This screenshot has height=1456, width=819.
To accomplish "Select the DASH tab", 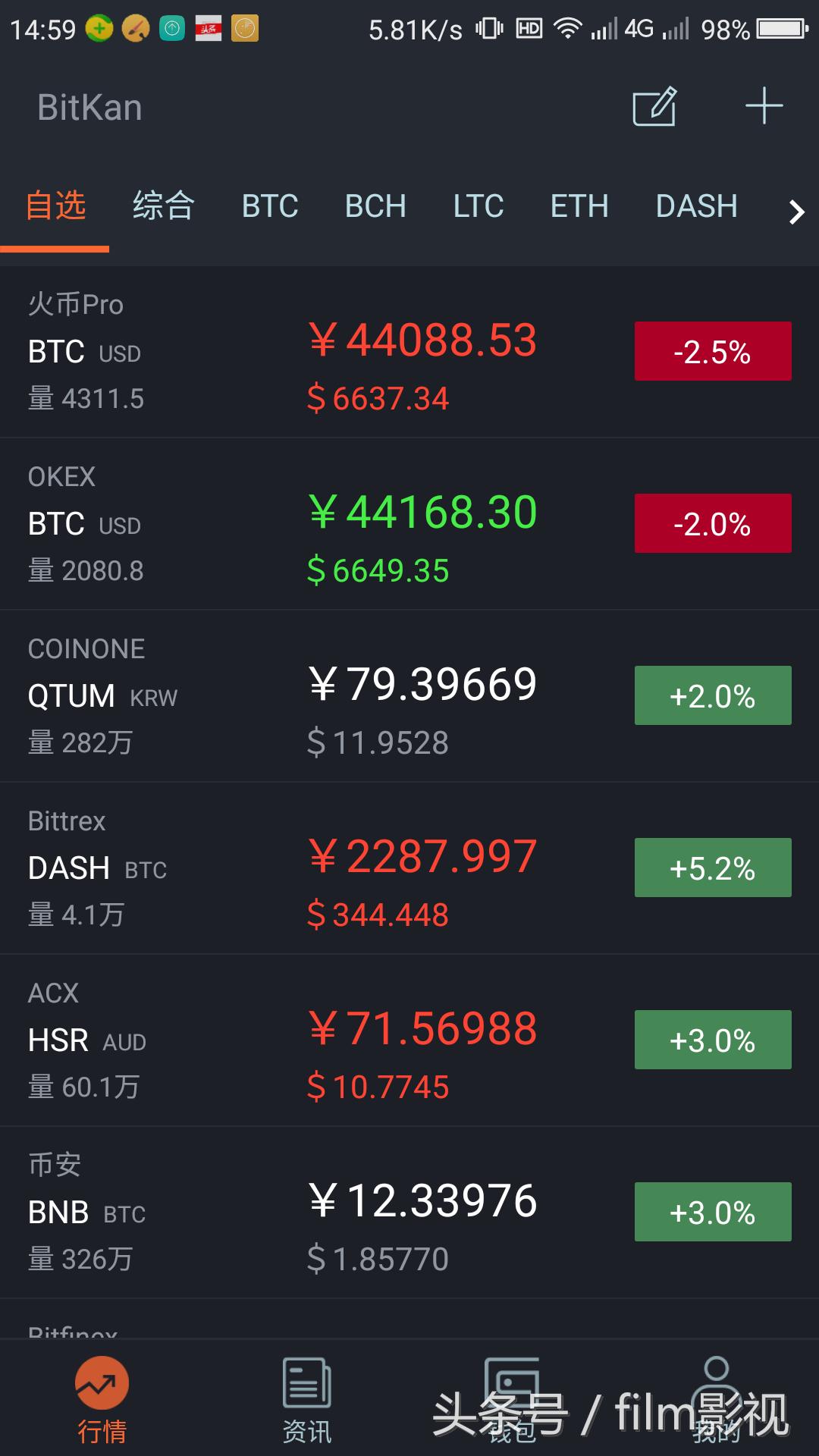I will (x=696, y=206).
